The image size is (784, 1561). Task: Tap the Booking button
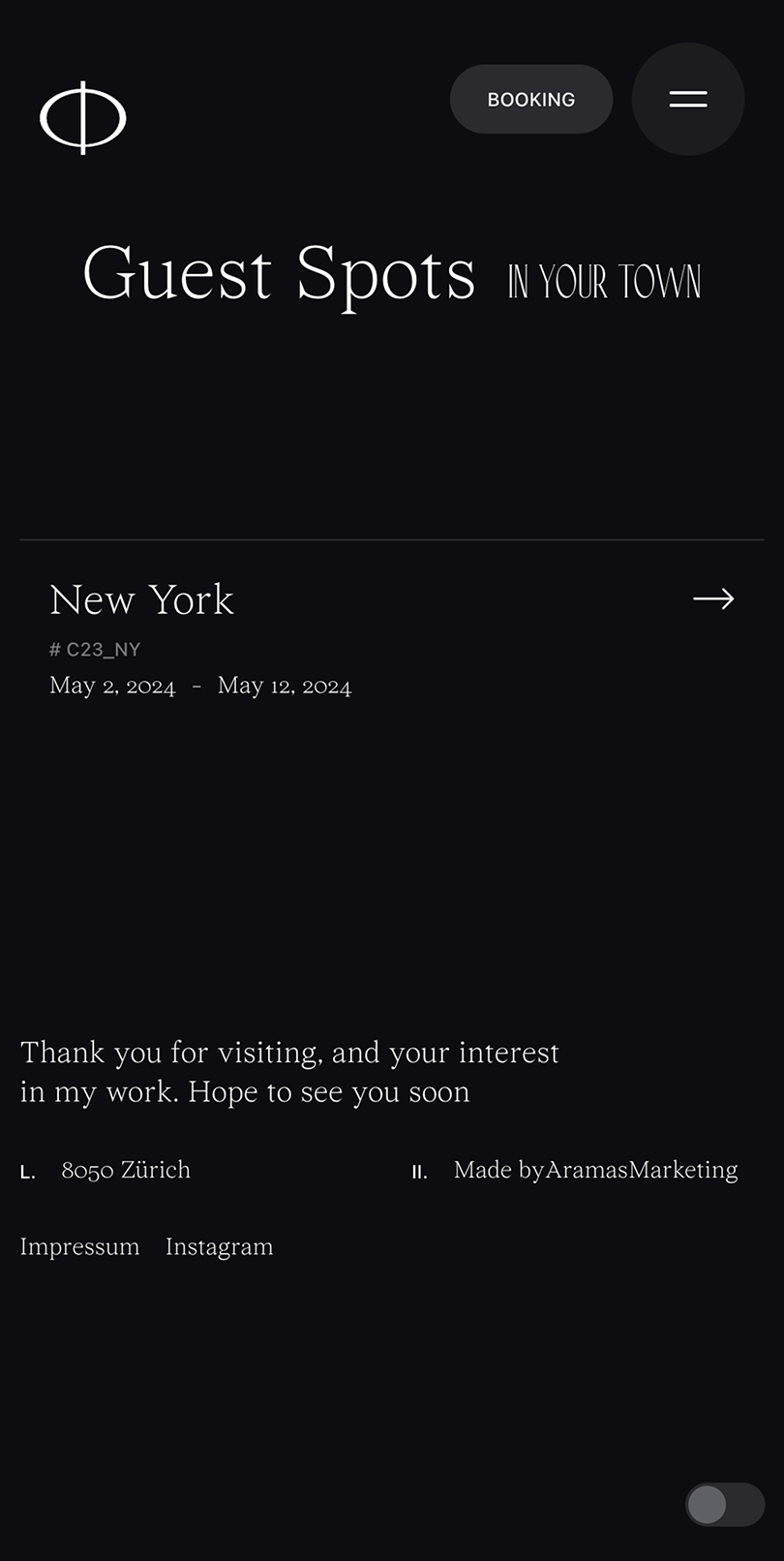[x=531, y=99]
